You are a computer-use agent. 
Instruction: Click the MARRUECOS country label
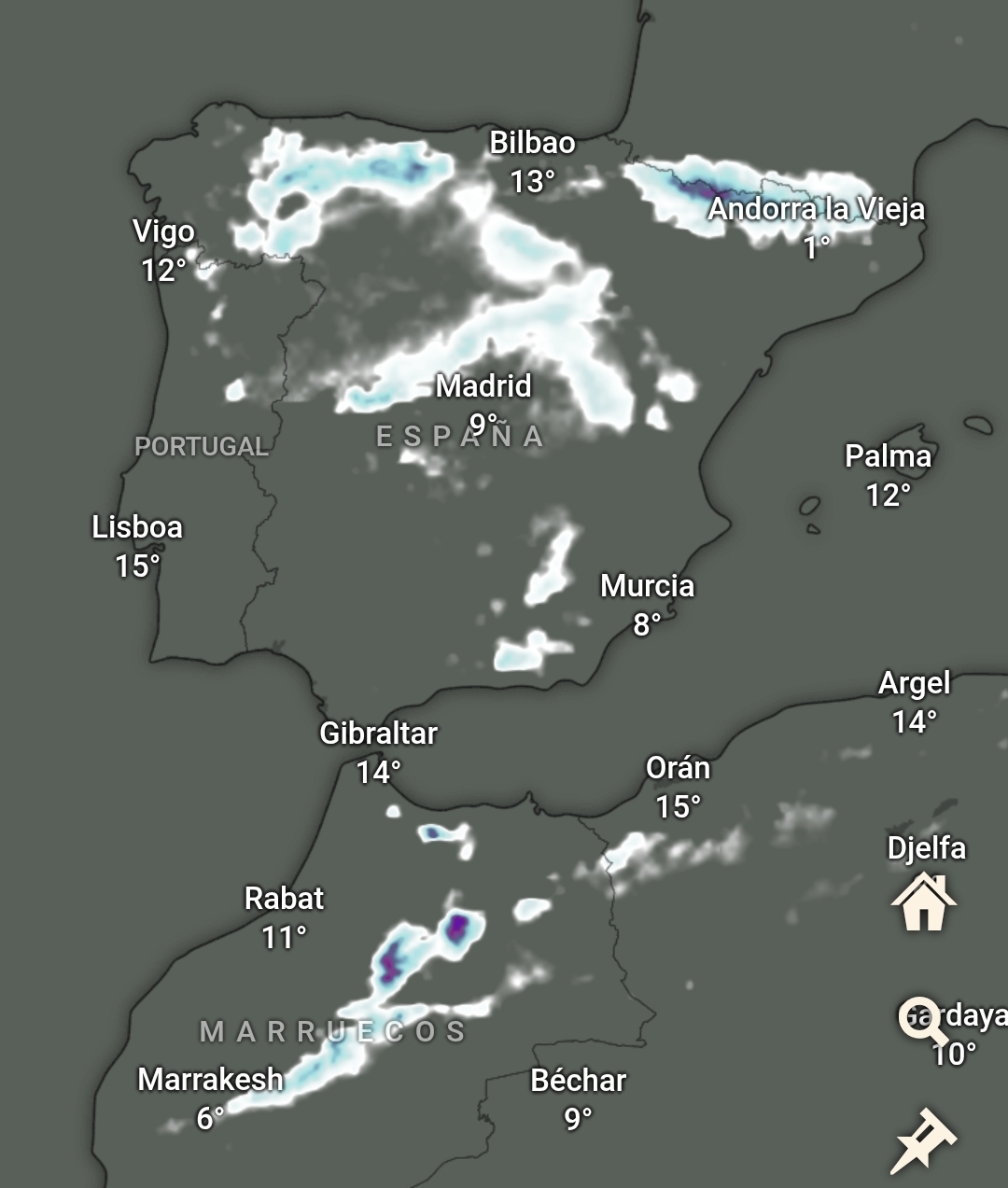331,1032
